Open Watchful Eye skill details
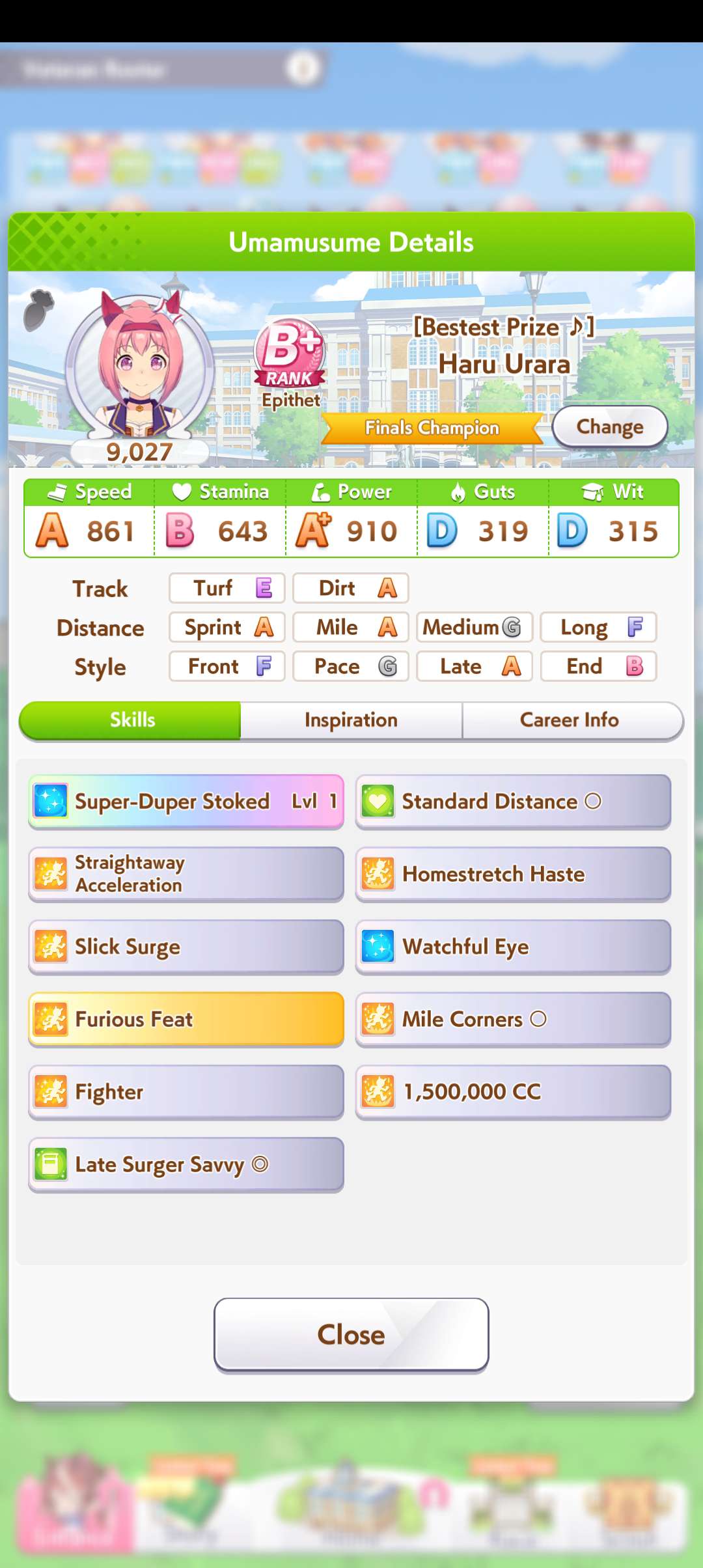Image resolution: width=703 pixels, height=1568 pixels. pyautogui.click(x=513, y=947)
